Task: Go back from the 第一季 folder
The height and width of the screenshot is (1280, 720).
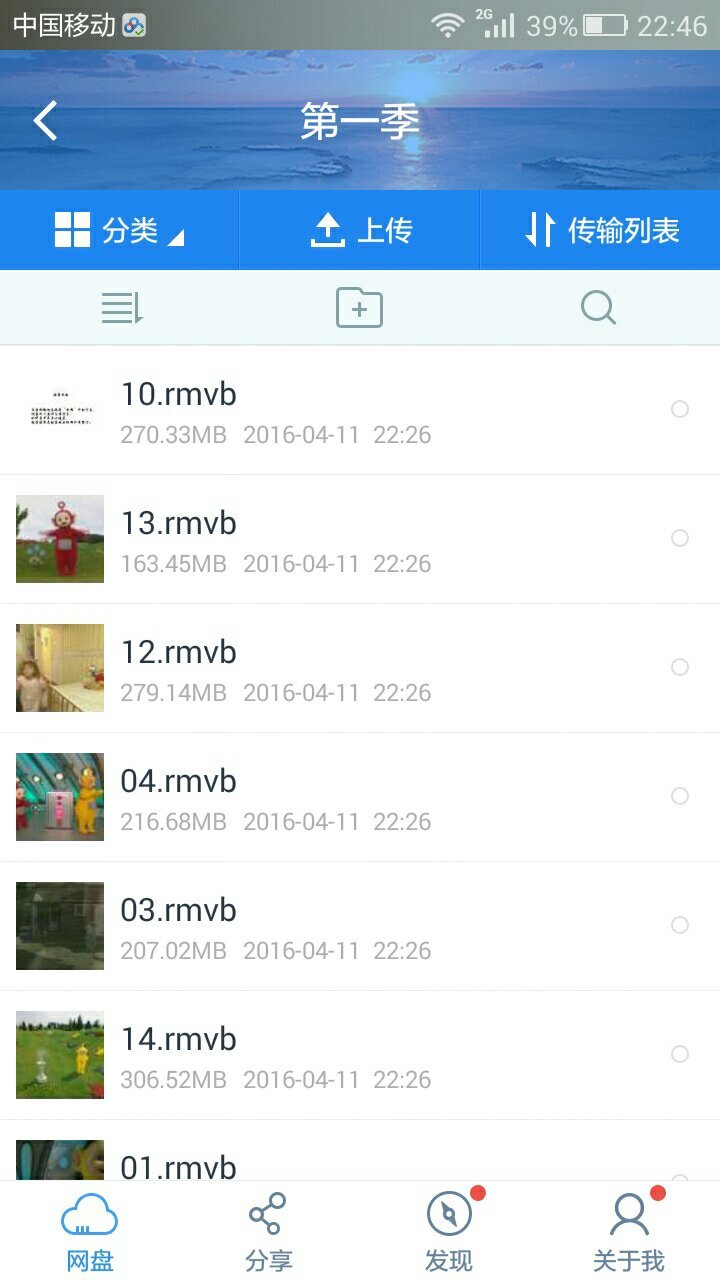Action: tap(46, 121)
